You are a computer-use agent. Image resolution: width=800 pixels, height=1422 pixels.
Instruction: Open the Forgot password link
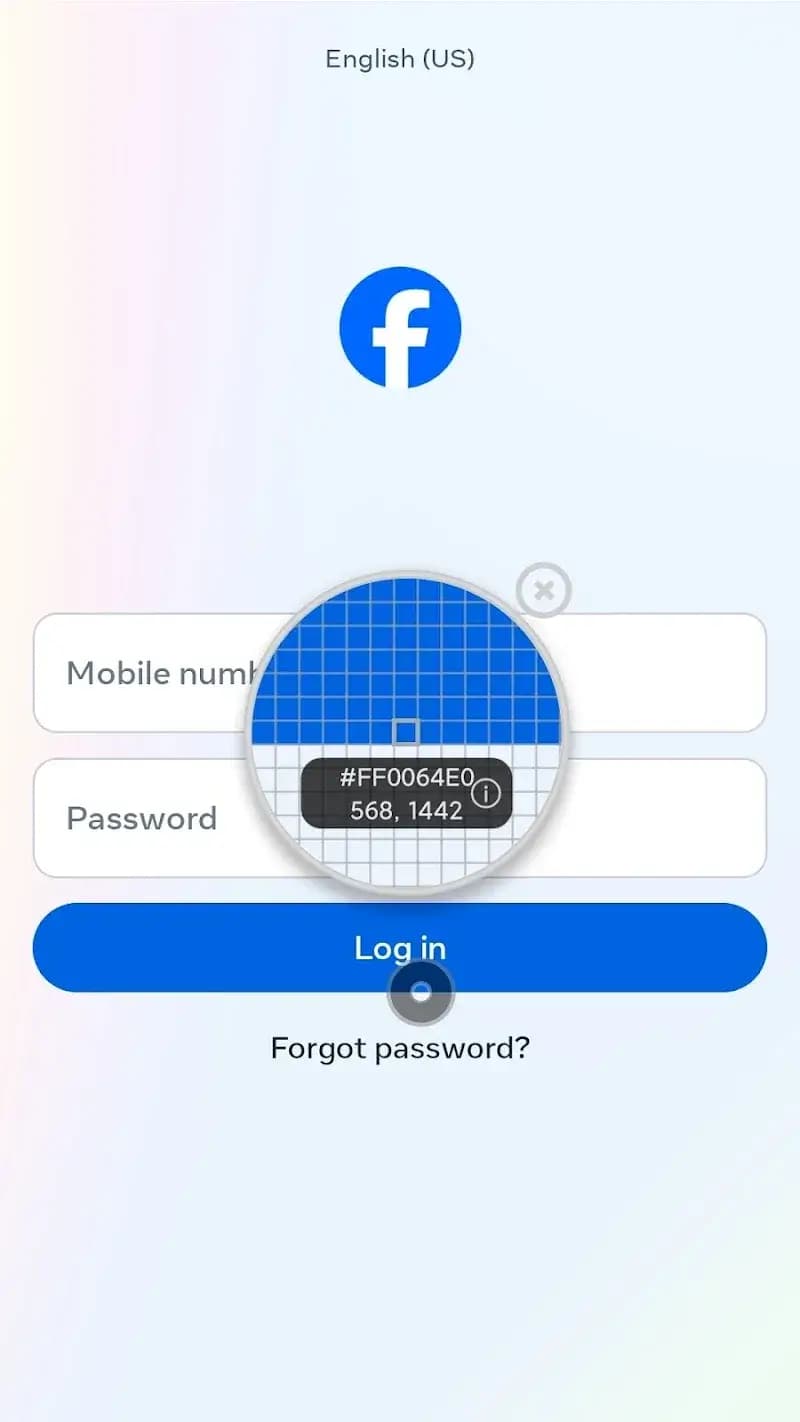coord(400,1048)
